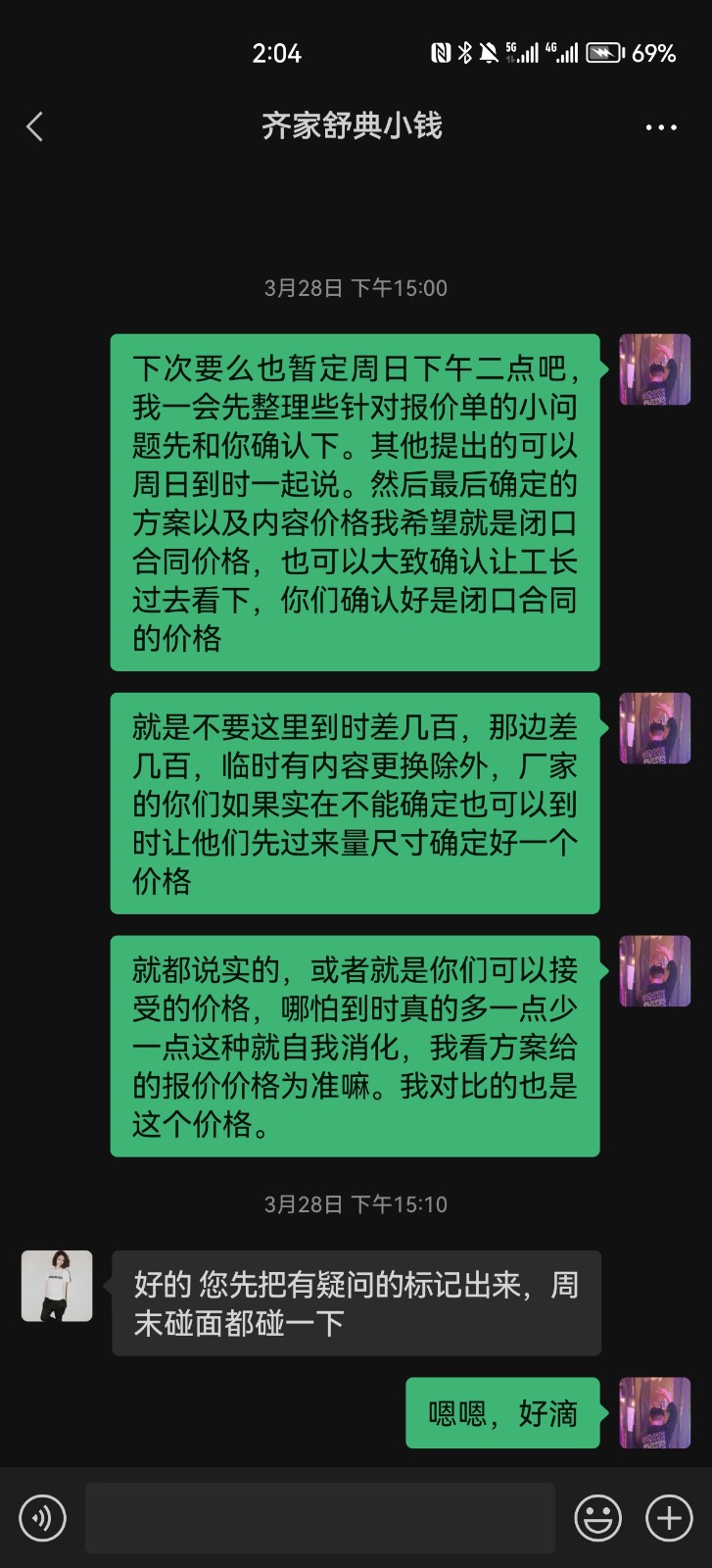Open the three-dot chat info menu
The image size is (712, 1568).
point(660,127)
